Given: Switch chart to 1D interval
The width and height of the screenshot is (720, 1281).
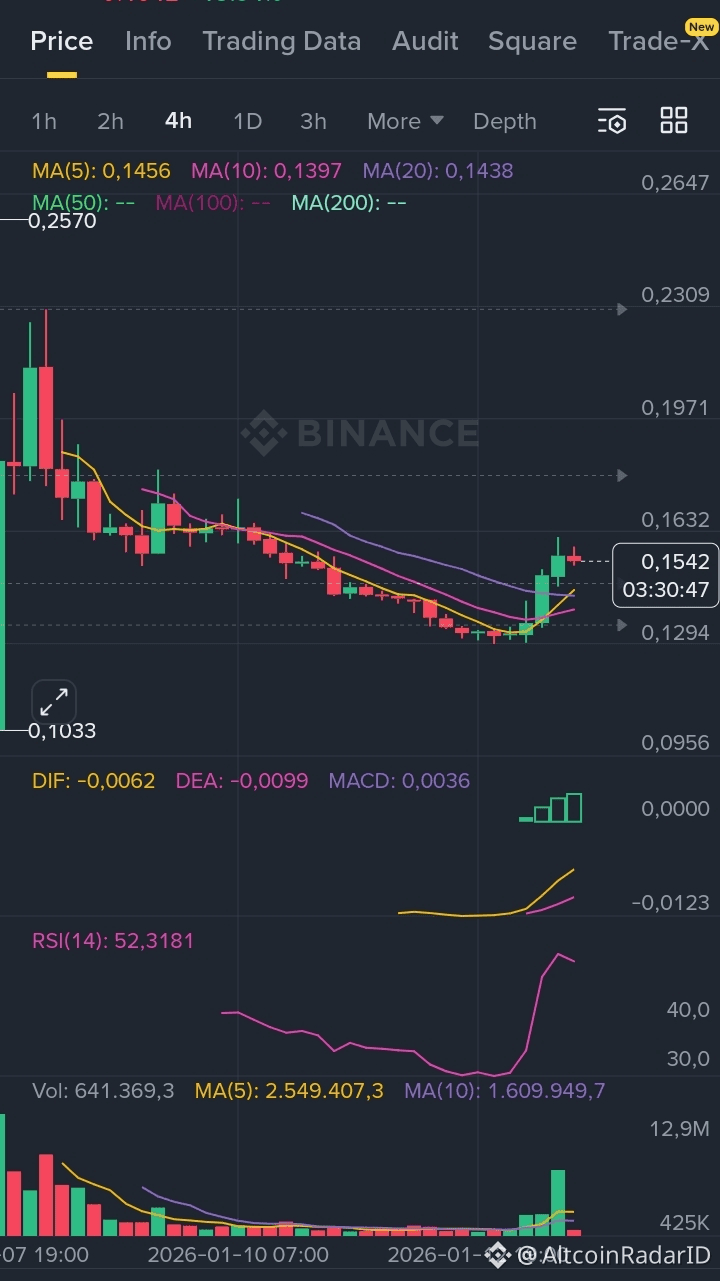Looking at the screenshot, I should click(247, 121).
